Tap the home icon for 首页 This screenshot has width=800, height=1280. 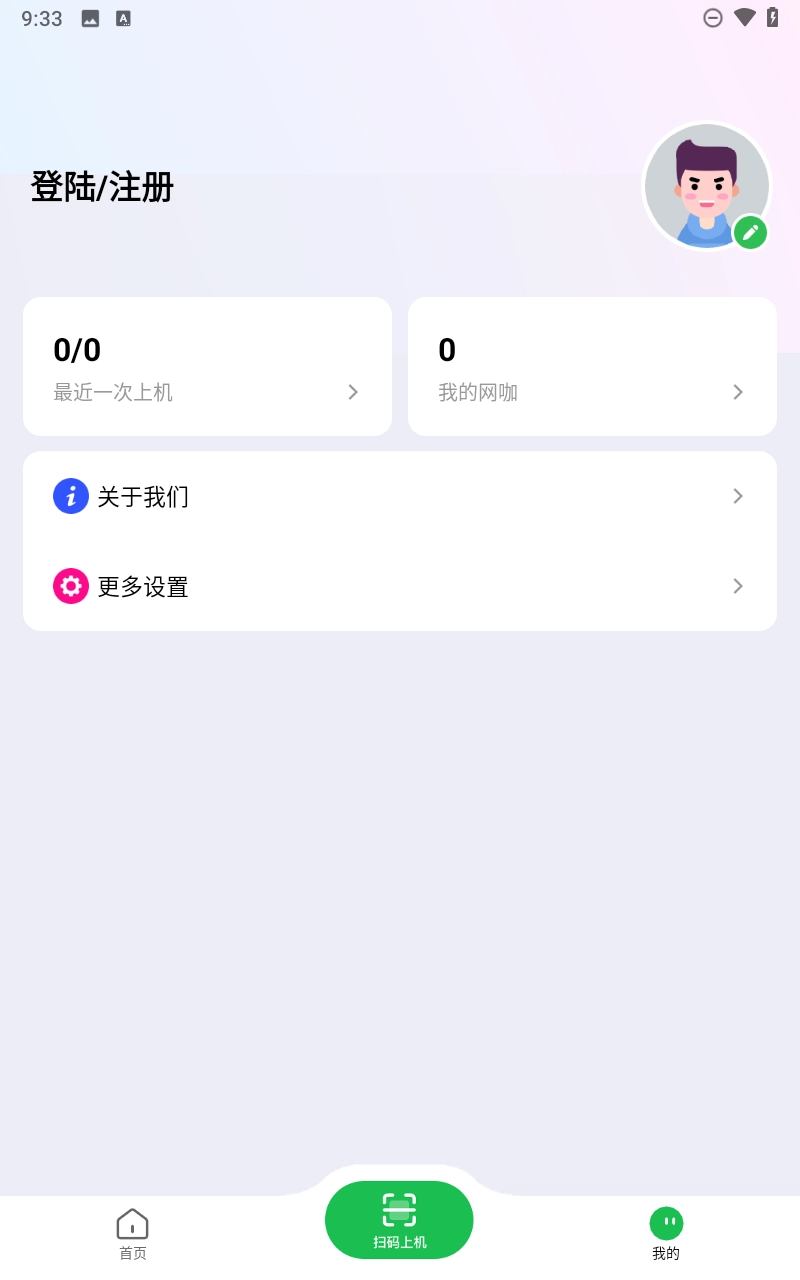pyautogui.click(x=133, y=1222)
